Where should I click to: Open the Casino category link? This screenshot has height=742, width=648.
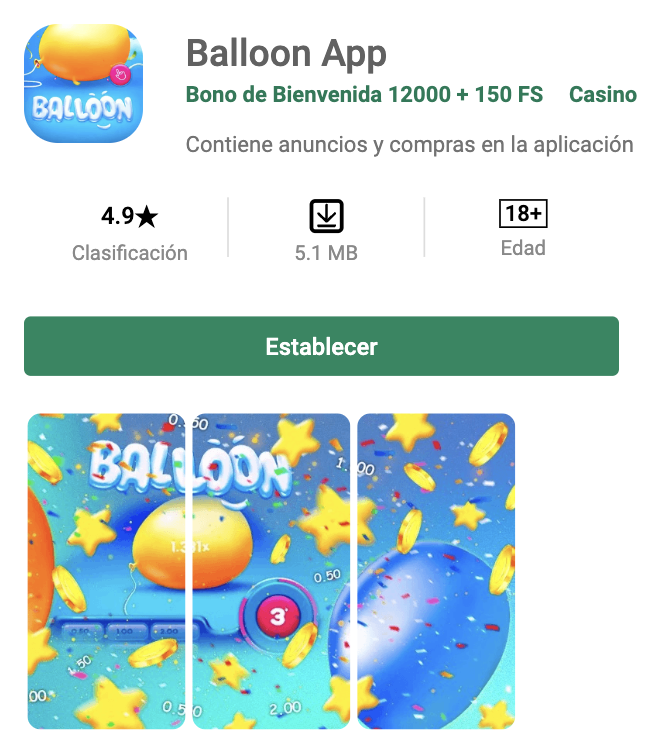pyautogui.click(x=602, y=95)
